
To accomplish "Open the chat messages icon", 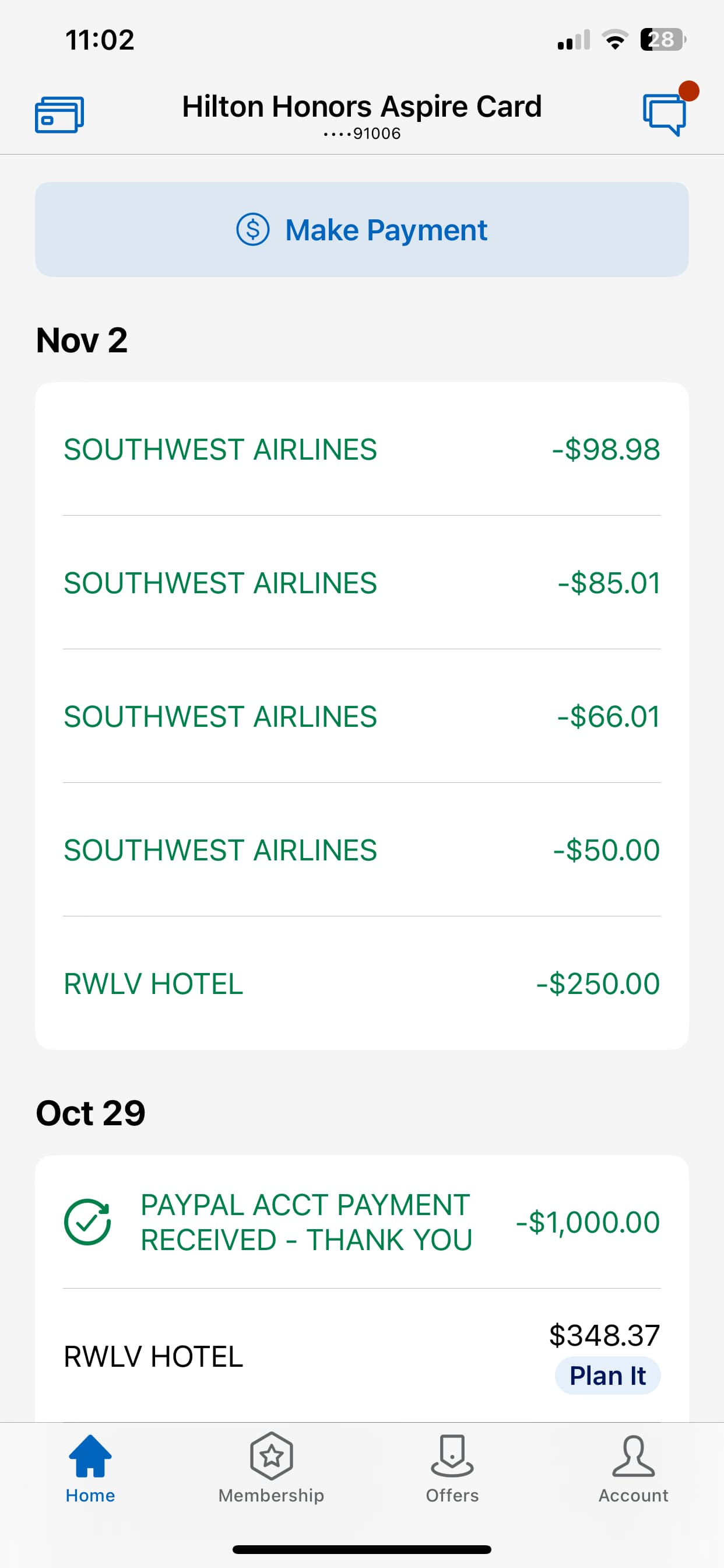I will tap(665, 114).
